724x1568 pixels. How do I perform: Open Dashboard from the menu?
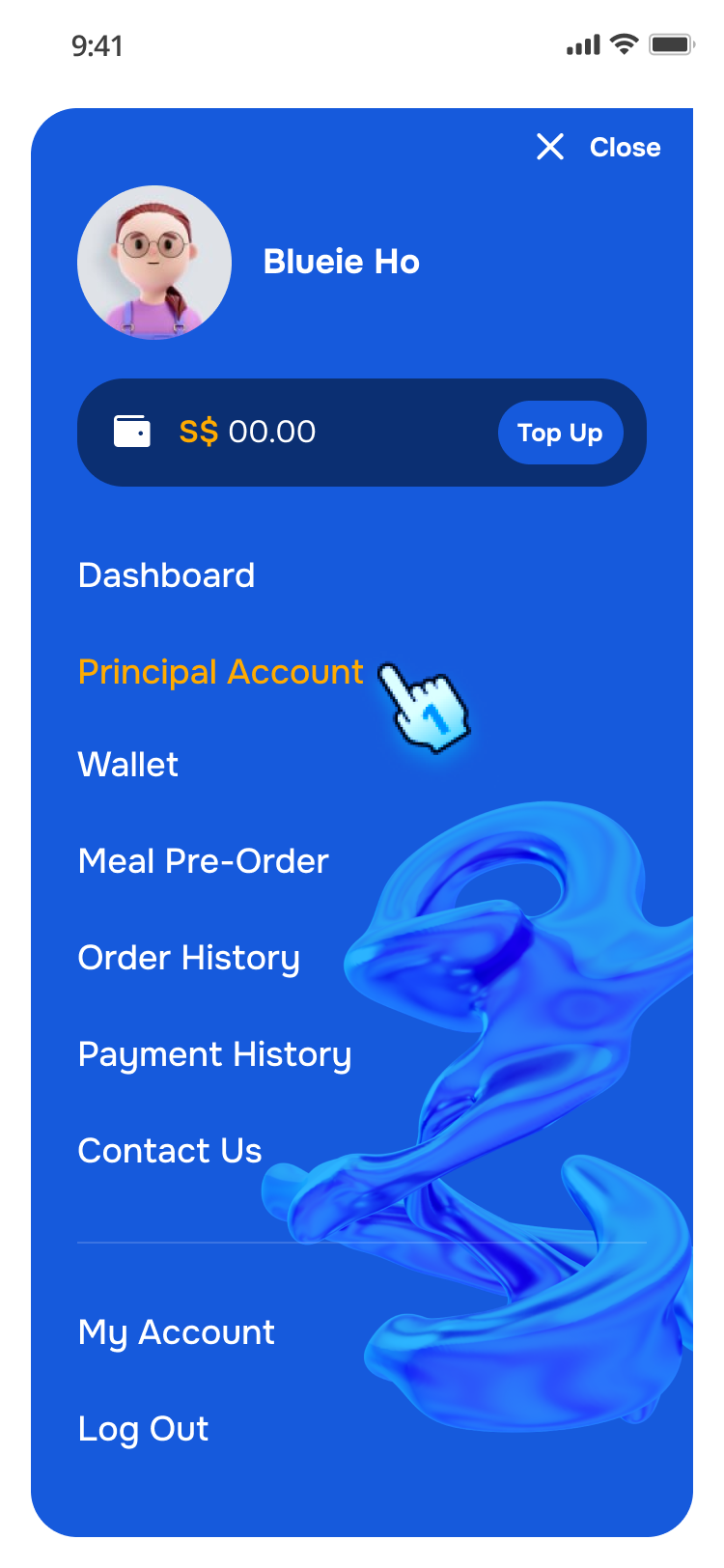click(166, 574)
